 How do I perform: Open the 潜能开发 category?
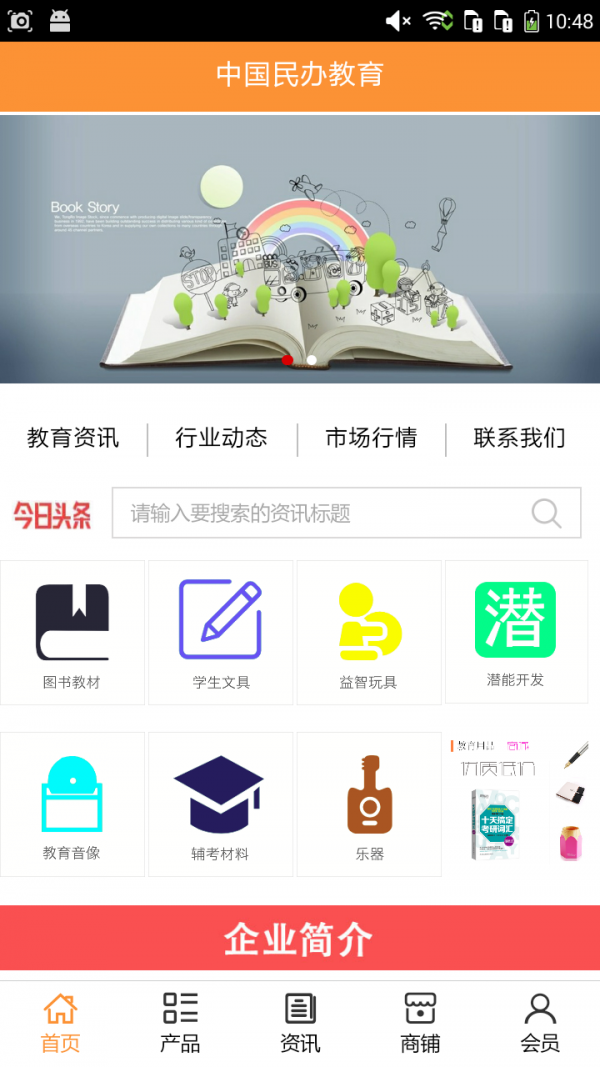516,632
